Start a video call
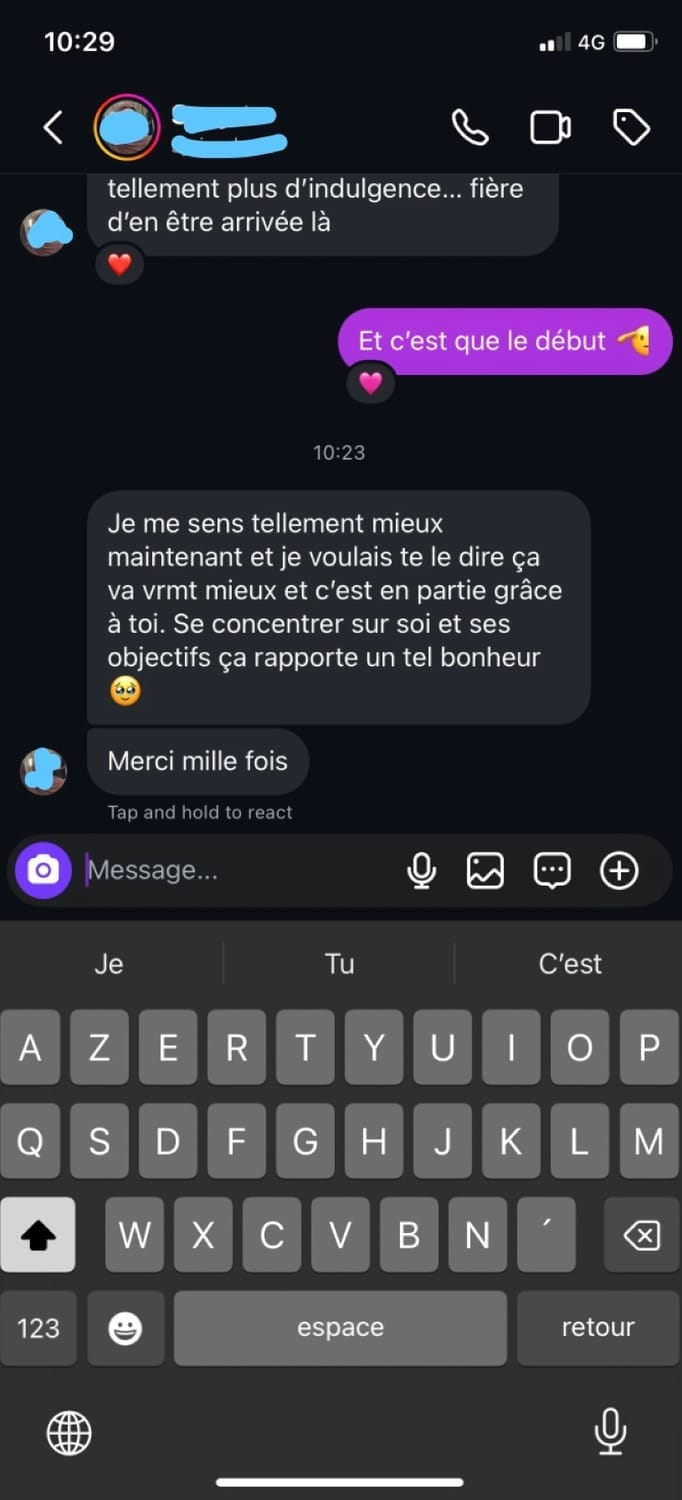Screen dimensions: 682x1500 click(x=550, y=128)
